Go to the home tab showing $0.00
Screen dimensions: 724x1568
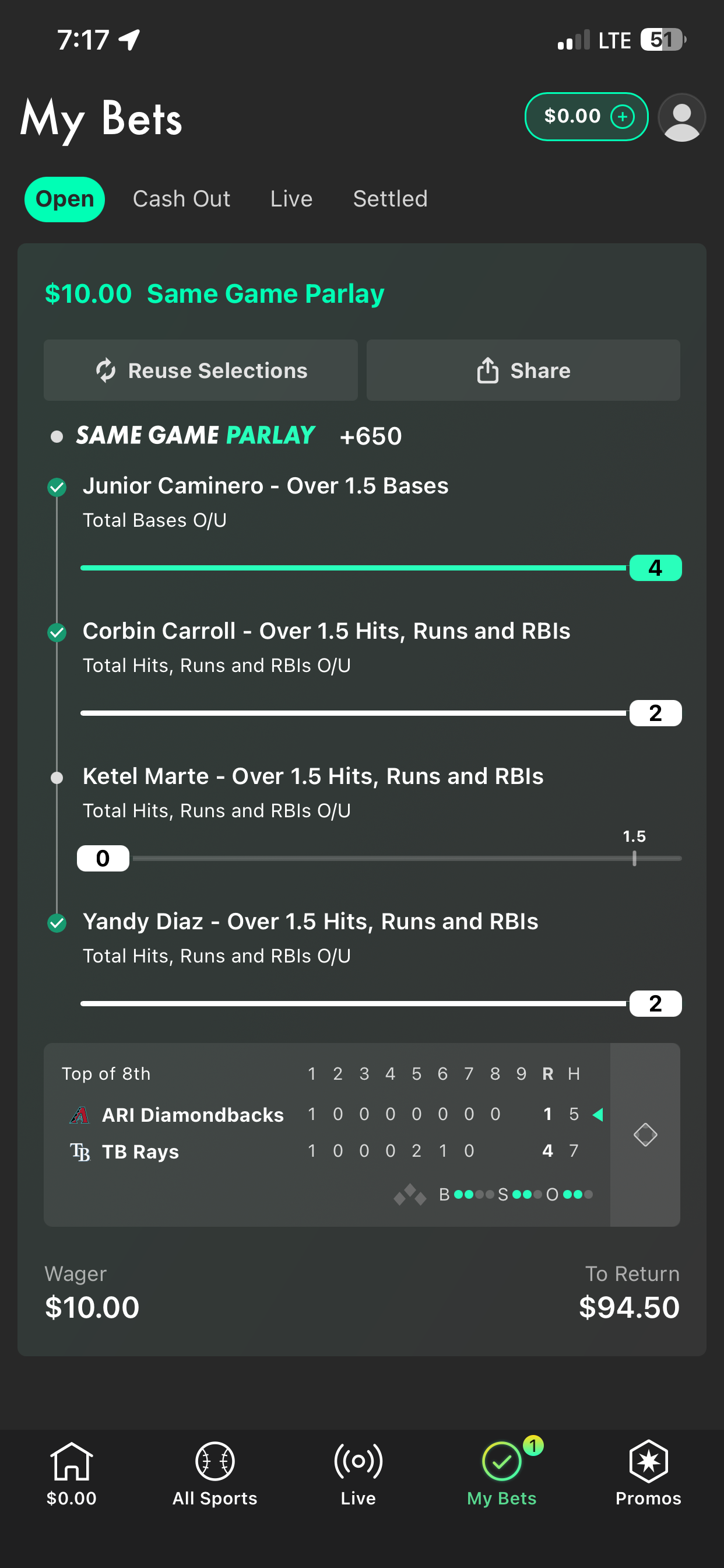click(71, 1474)
